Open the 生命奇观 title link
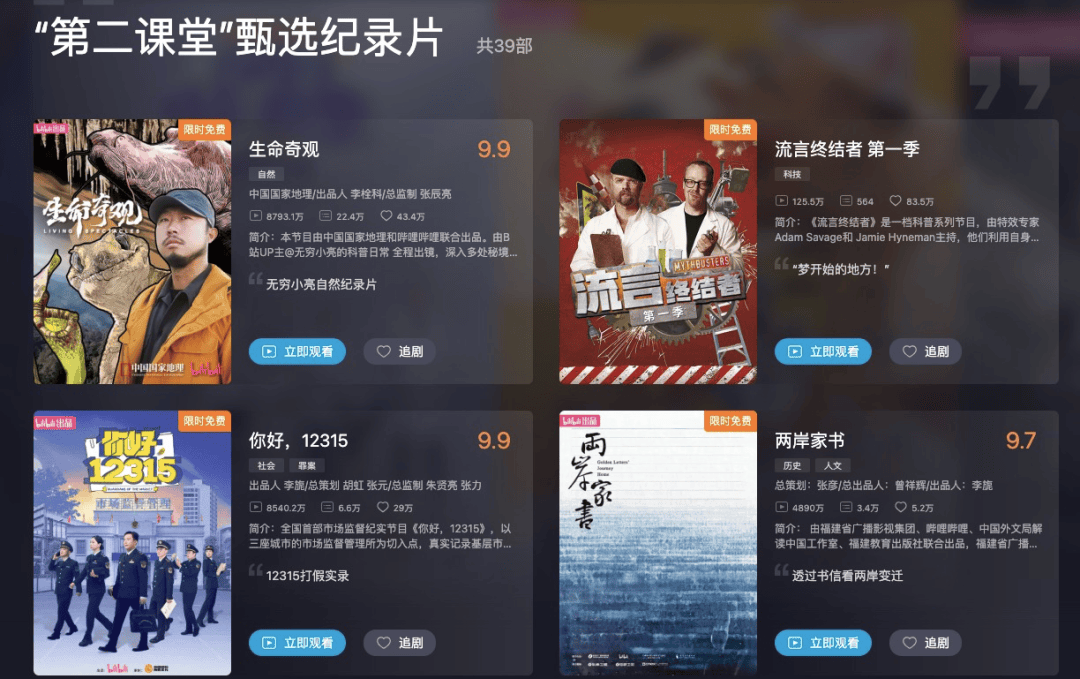 pos(284,150)
